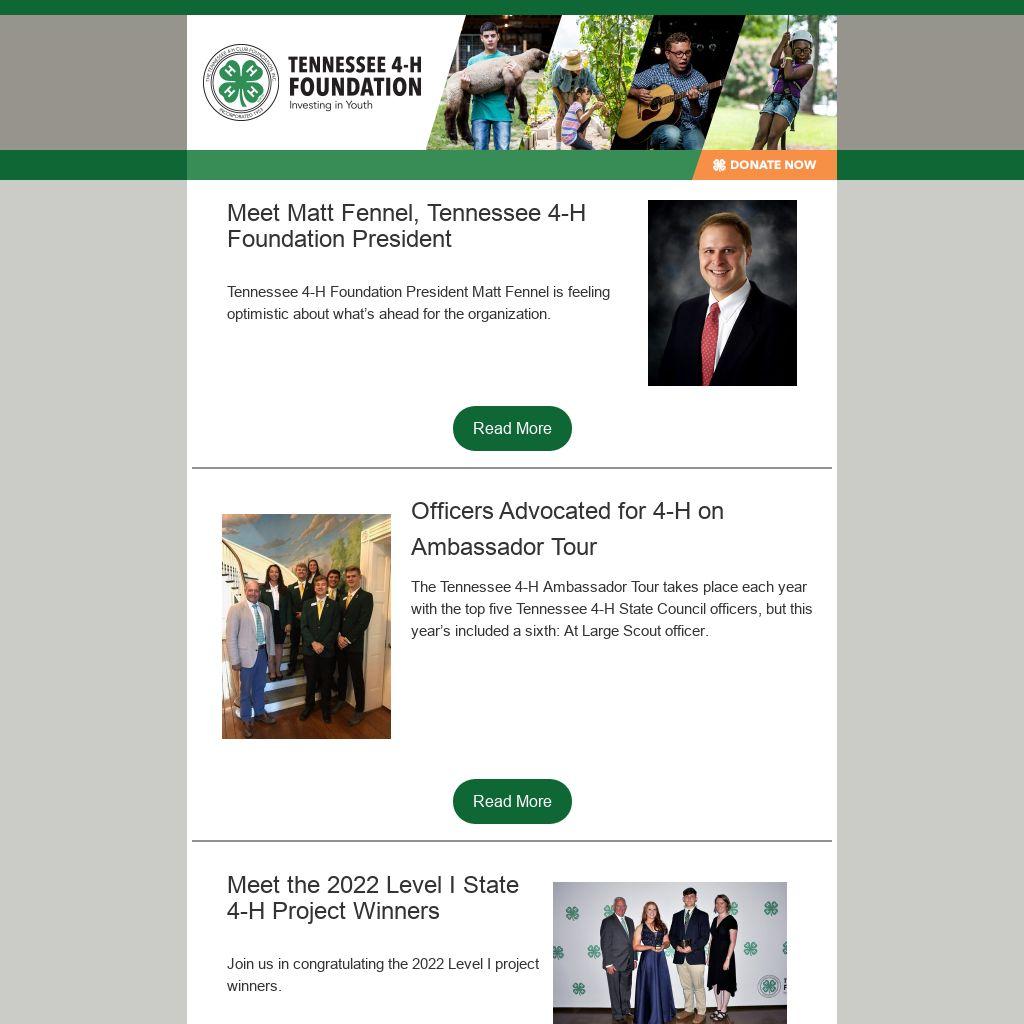Open the Ambassador Tour group photo
Viewport: 1024px width, 1024px height.
tap(306, 626)
